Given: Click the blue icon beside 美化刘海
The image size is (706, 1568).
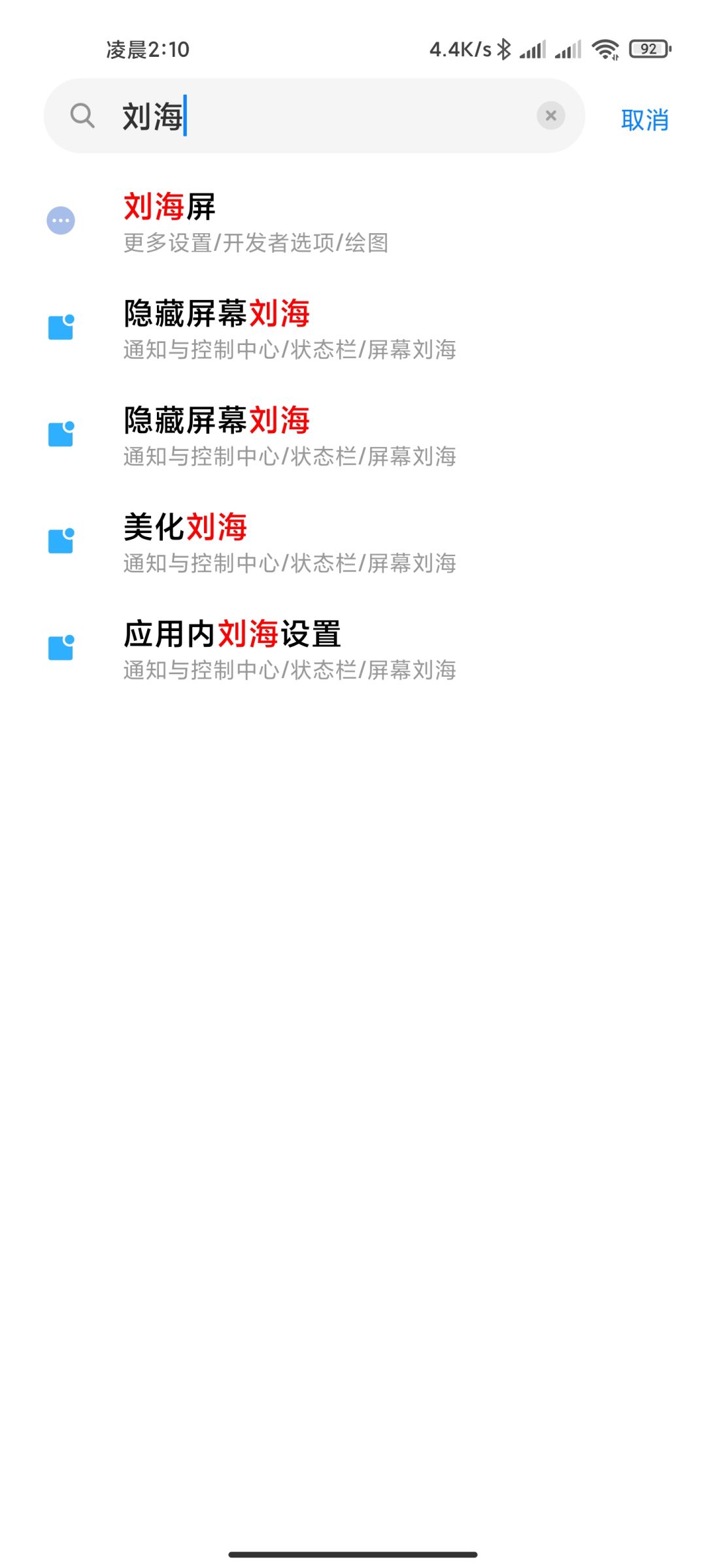Looking at the screenshot, I should pyautogui.click(x=61, y=540).
